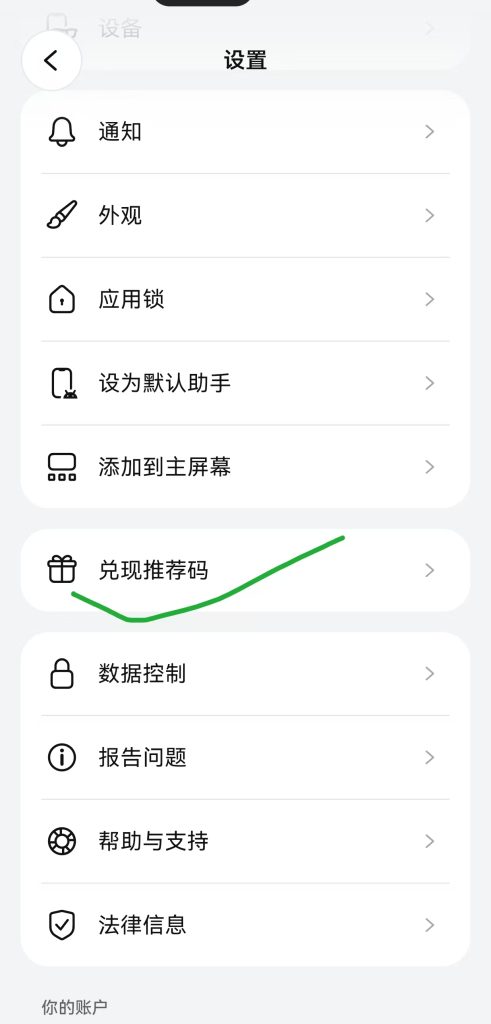Open the 通知 settings
The height and width of the screenshot is (1024, 491).
click(246, 132)
